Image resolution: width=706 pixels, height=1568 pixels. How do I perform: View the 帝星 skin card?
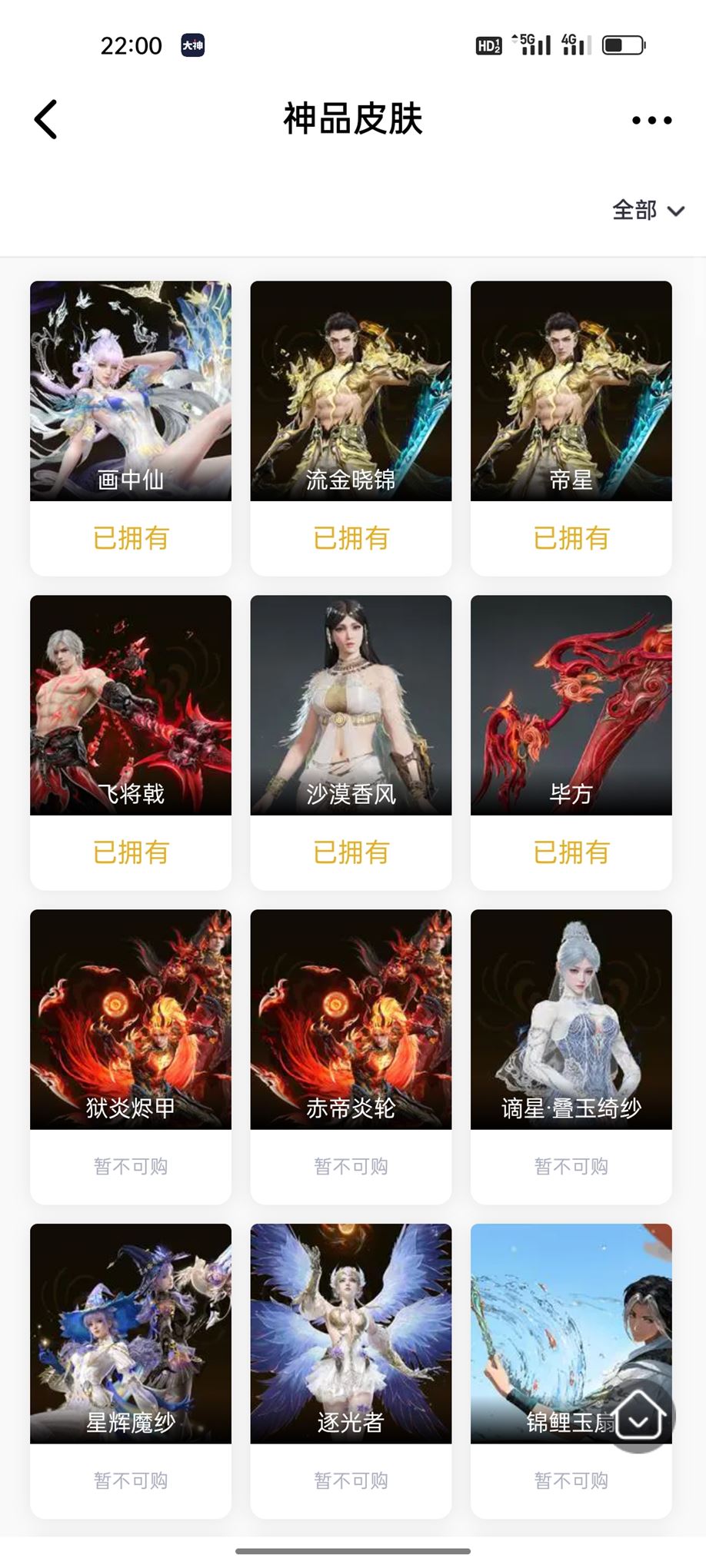click(x=571, y=392)
